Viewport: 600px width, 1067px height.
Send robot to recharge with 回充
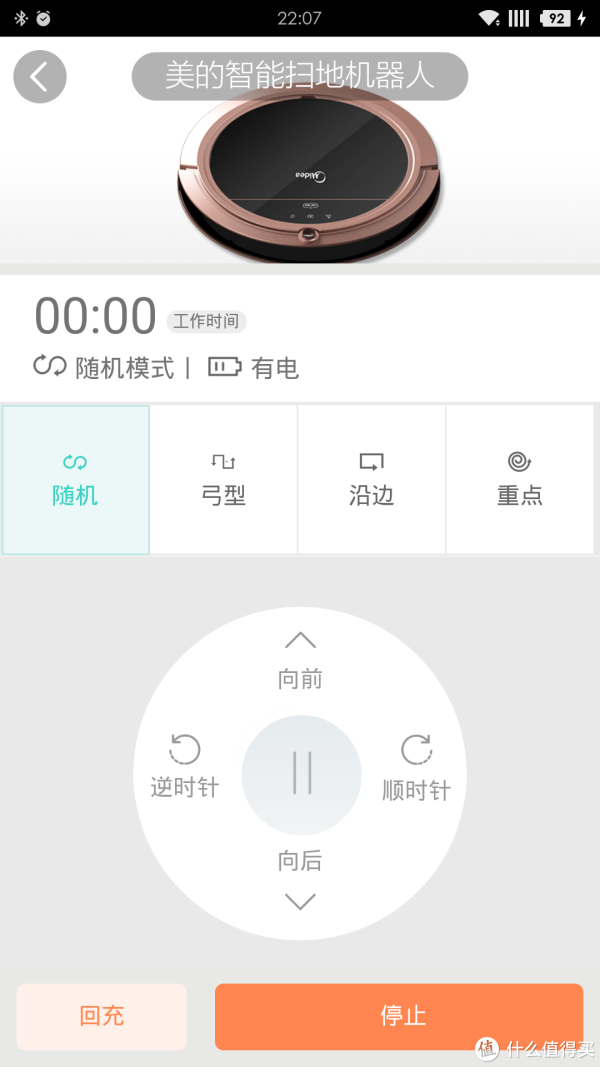pyautogui.click(x=102, y=1016)
